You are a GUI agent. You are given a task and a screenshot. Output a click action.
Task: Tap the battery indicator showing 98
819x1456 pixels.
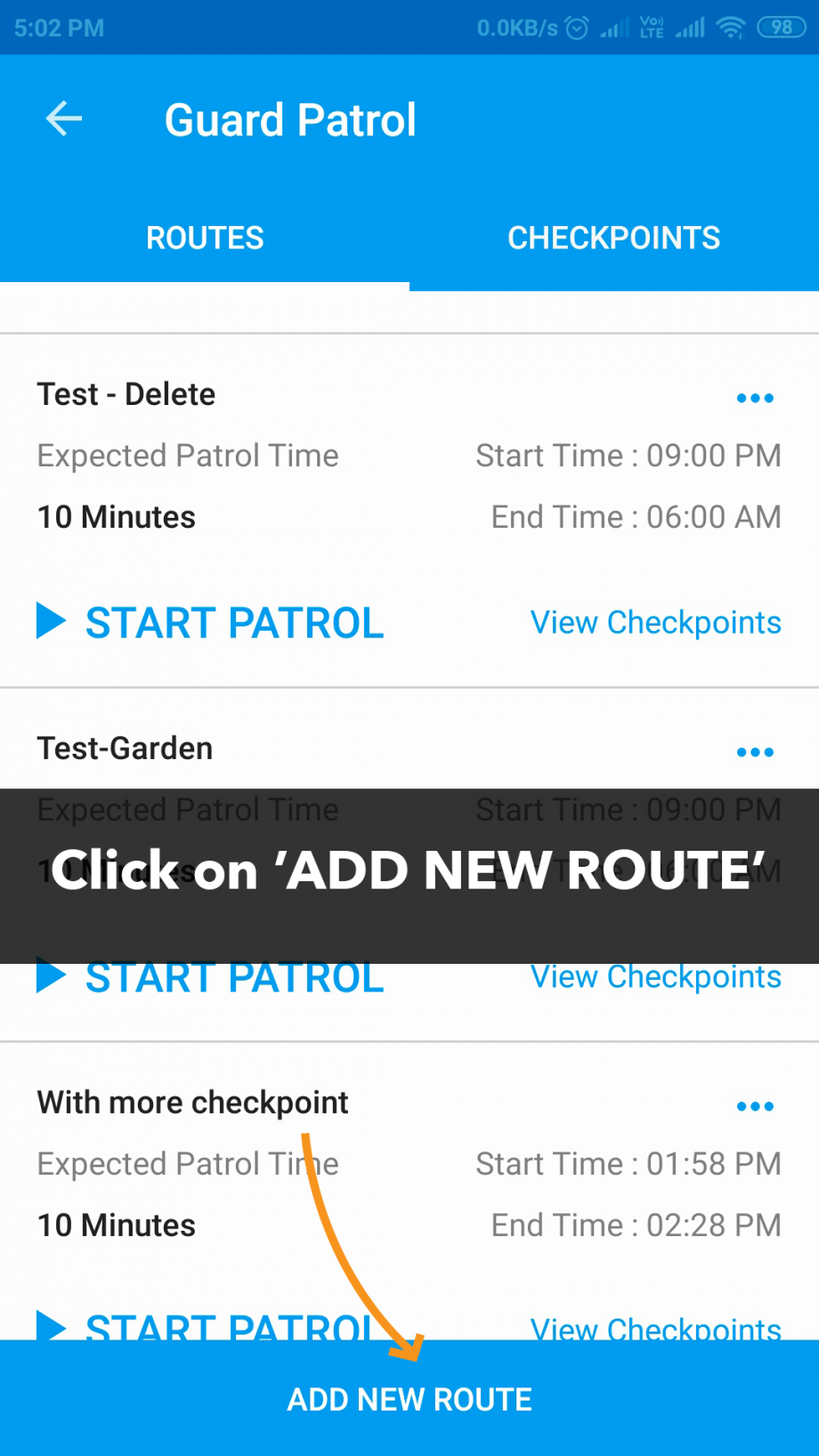pyautogui.click(x=781, y=28)
